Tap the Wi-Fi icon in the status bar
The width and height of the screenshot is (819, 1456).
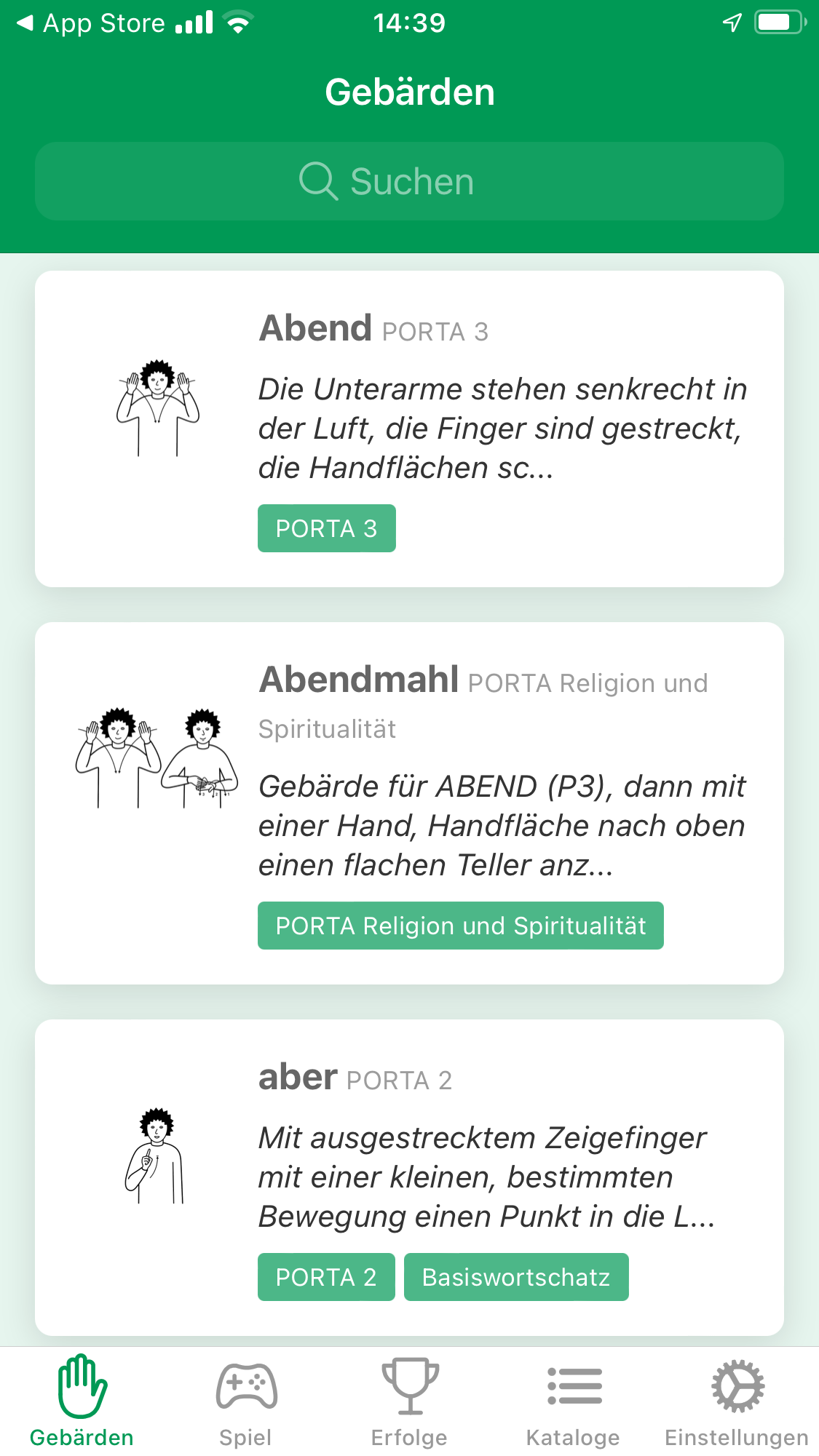(238, 22)
